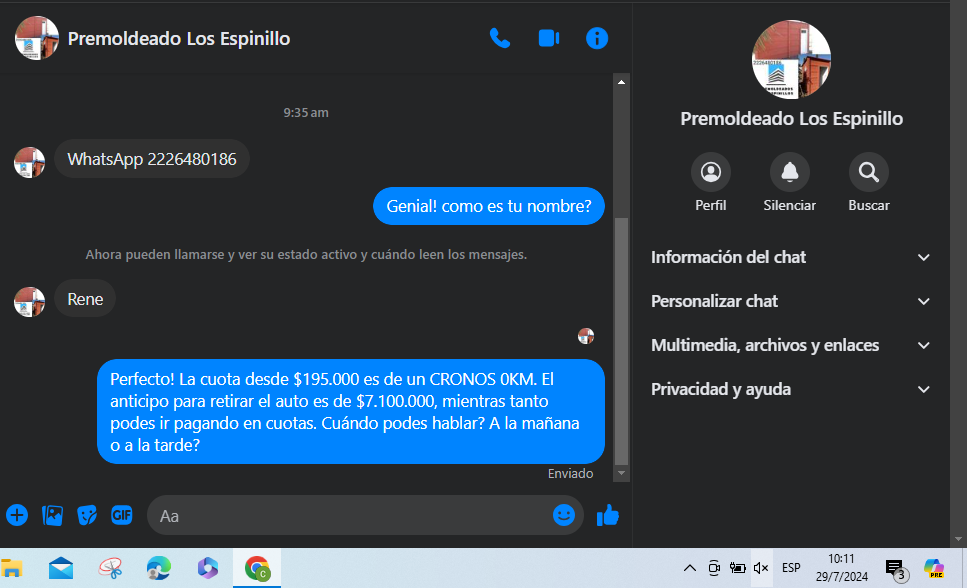The image size is (967, 588).
Task: Attach a photo or file
Action: tap(52, 515)
